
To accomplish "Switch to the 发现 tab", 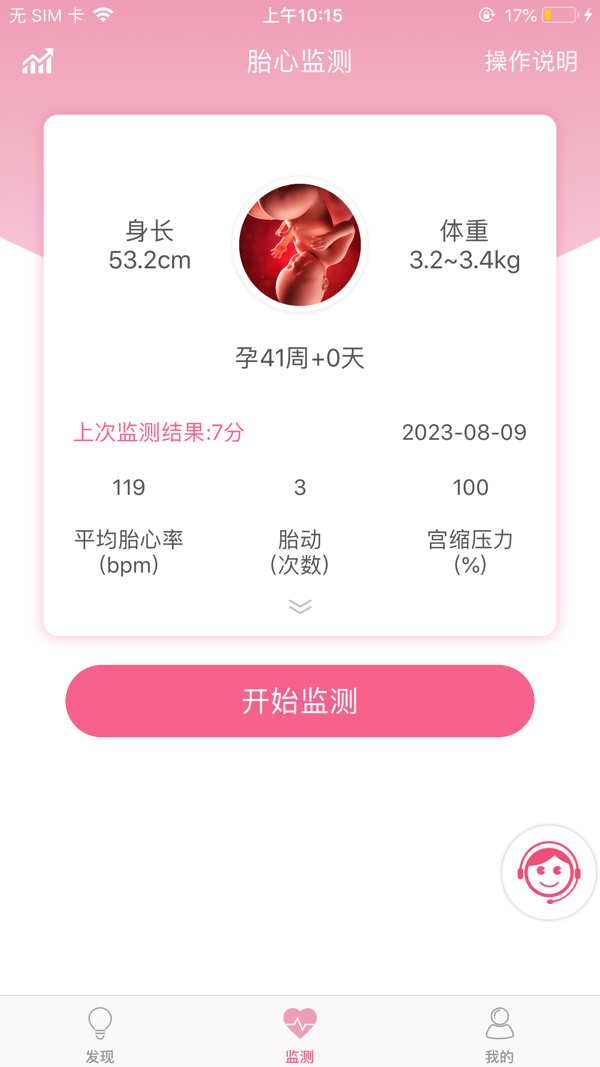I will click(100, 1033).
